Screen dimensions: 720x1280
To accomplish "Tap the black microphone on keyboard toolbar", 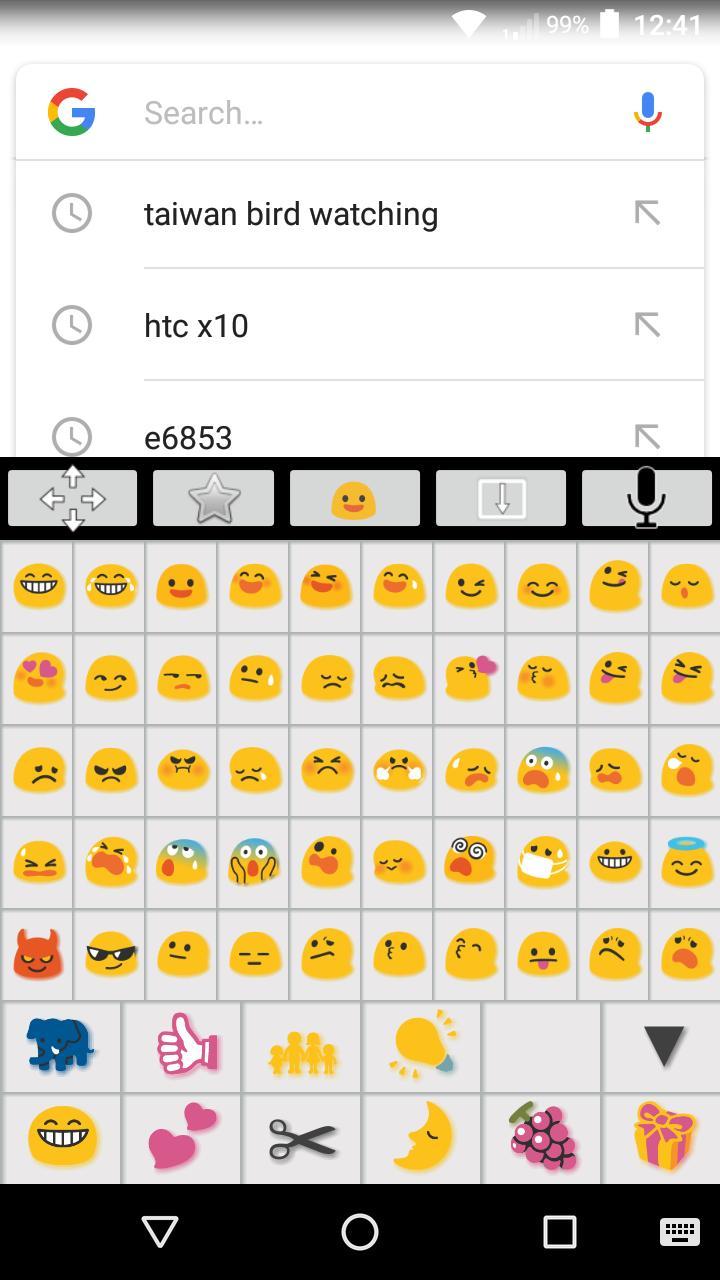I will pos(646,498).
